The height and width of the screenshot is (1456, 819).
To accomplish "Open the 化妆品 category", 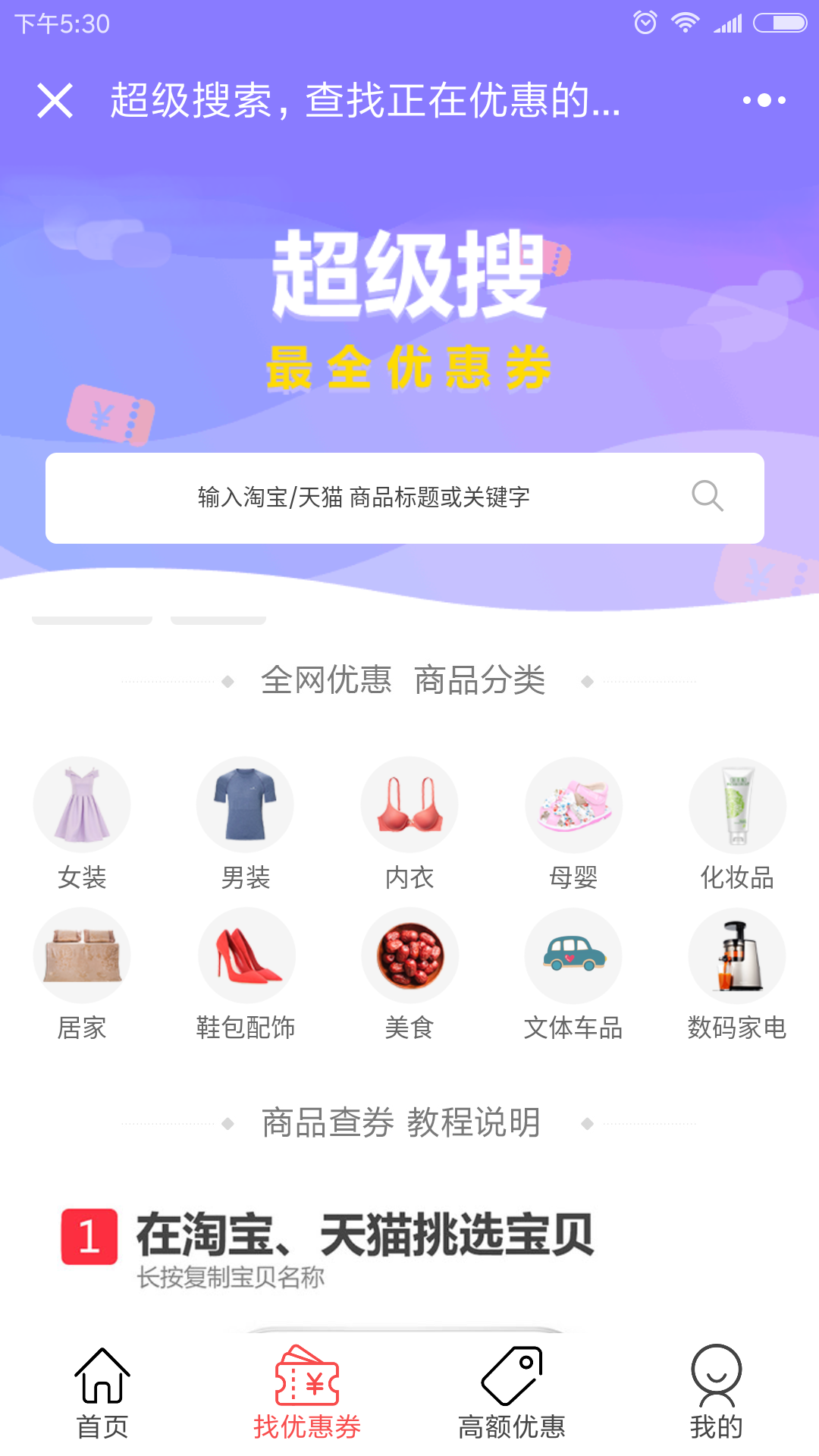I will 737,824.
